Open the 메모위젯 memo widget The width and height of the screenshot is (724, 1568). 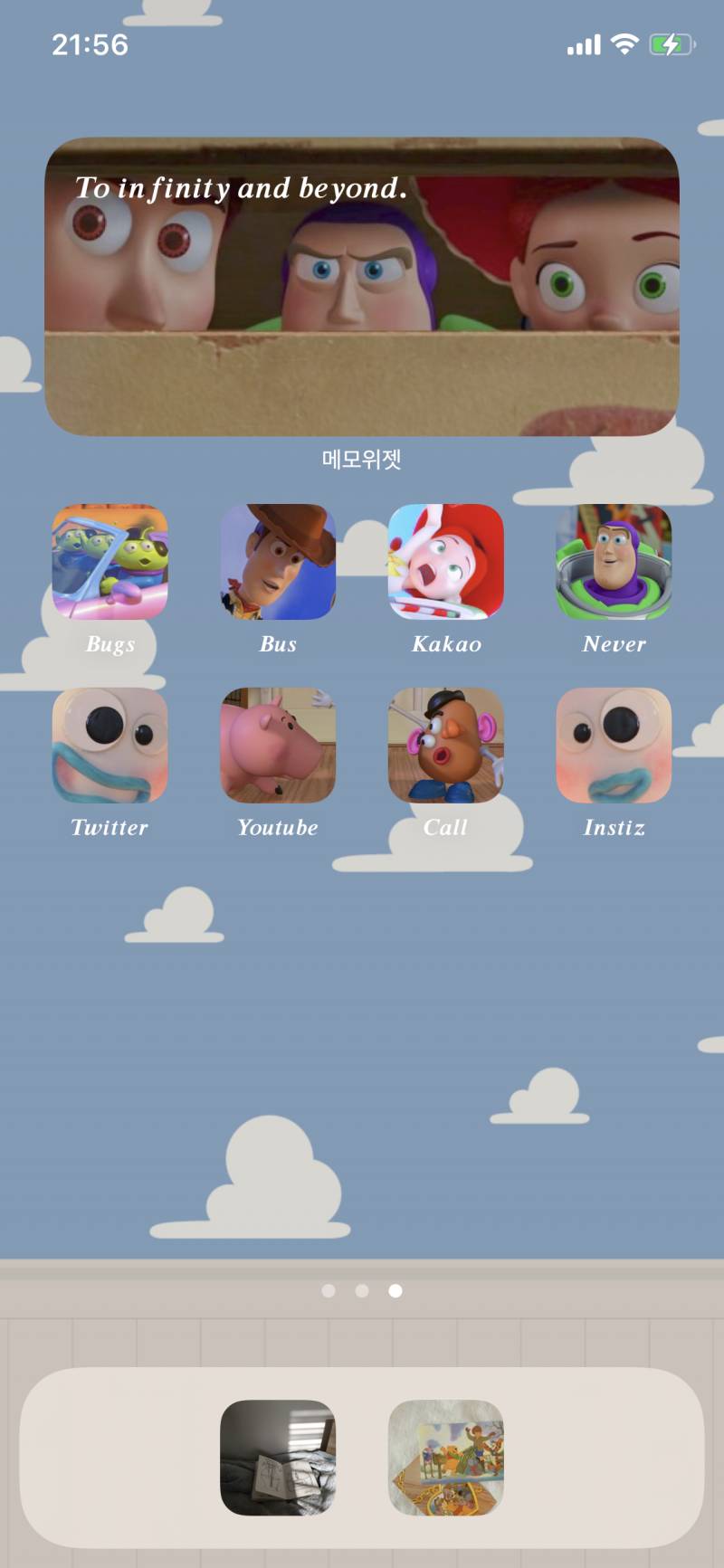coord(362,460)
